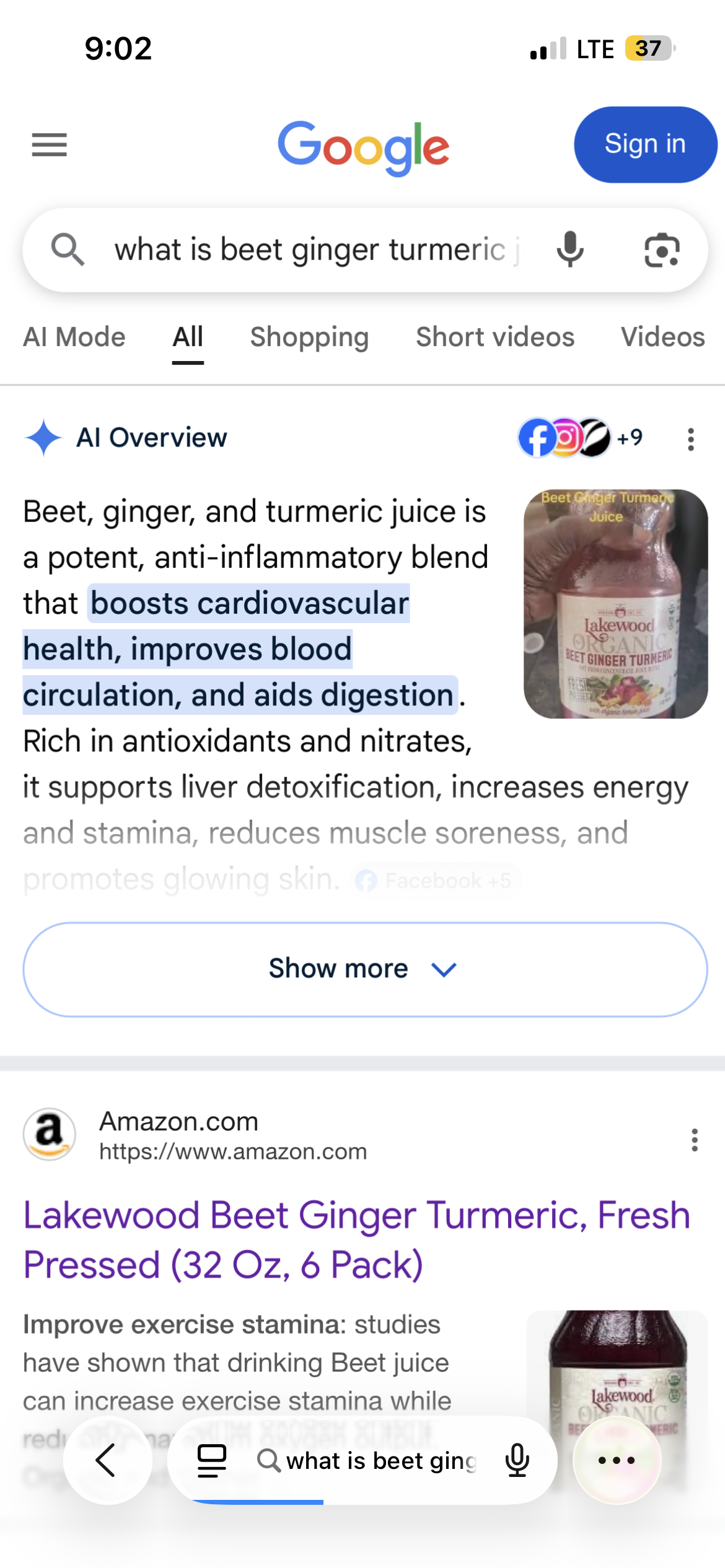Switch to AI Mode tab
The image size is (725, 1568).
point(74,338)
